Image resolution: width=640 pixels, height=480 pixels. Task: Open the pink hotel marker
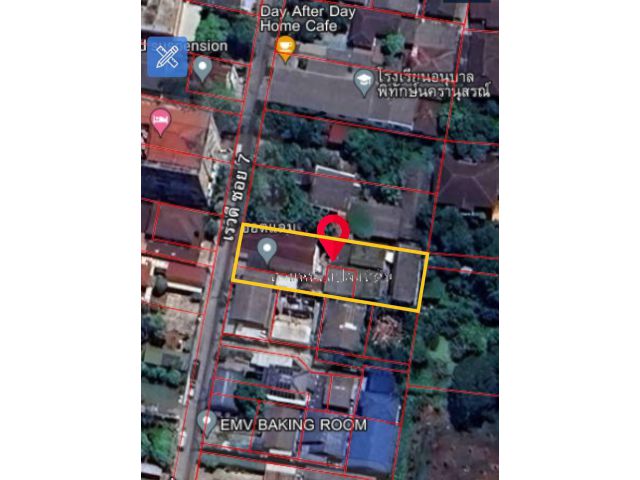(x=160, y=122)
